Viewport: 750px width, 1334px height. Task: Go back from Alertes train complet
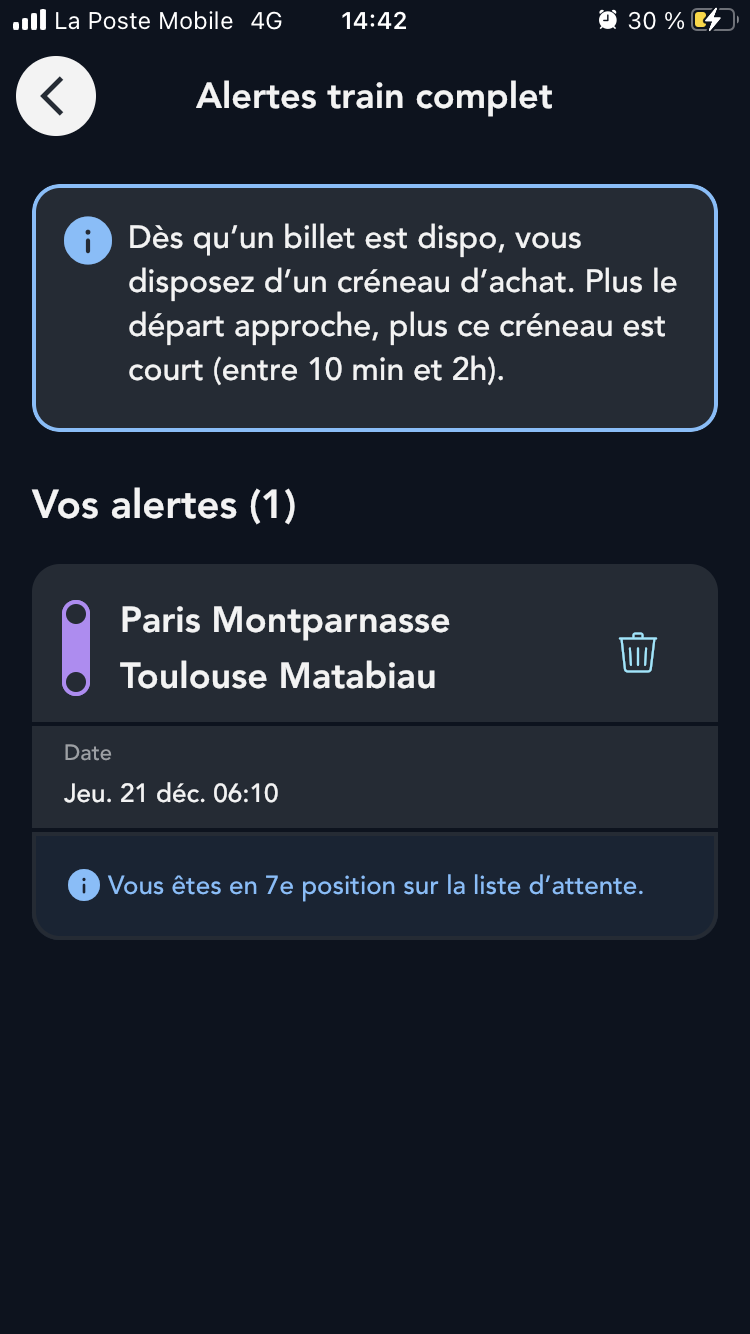[x=56, y=96]
